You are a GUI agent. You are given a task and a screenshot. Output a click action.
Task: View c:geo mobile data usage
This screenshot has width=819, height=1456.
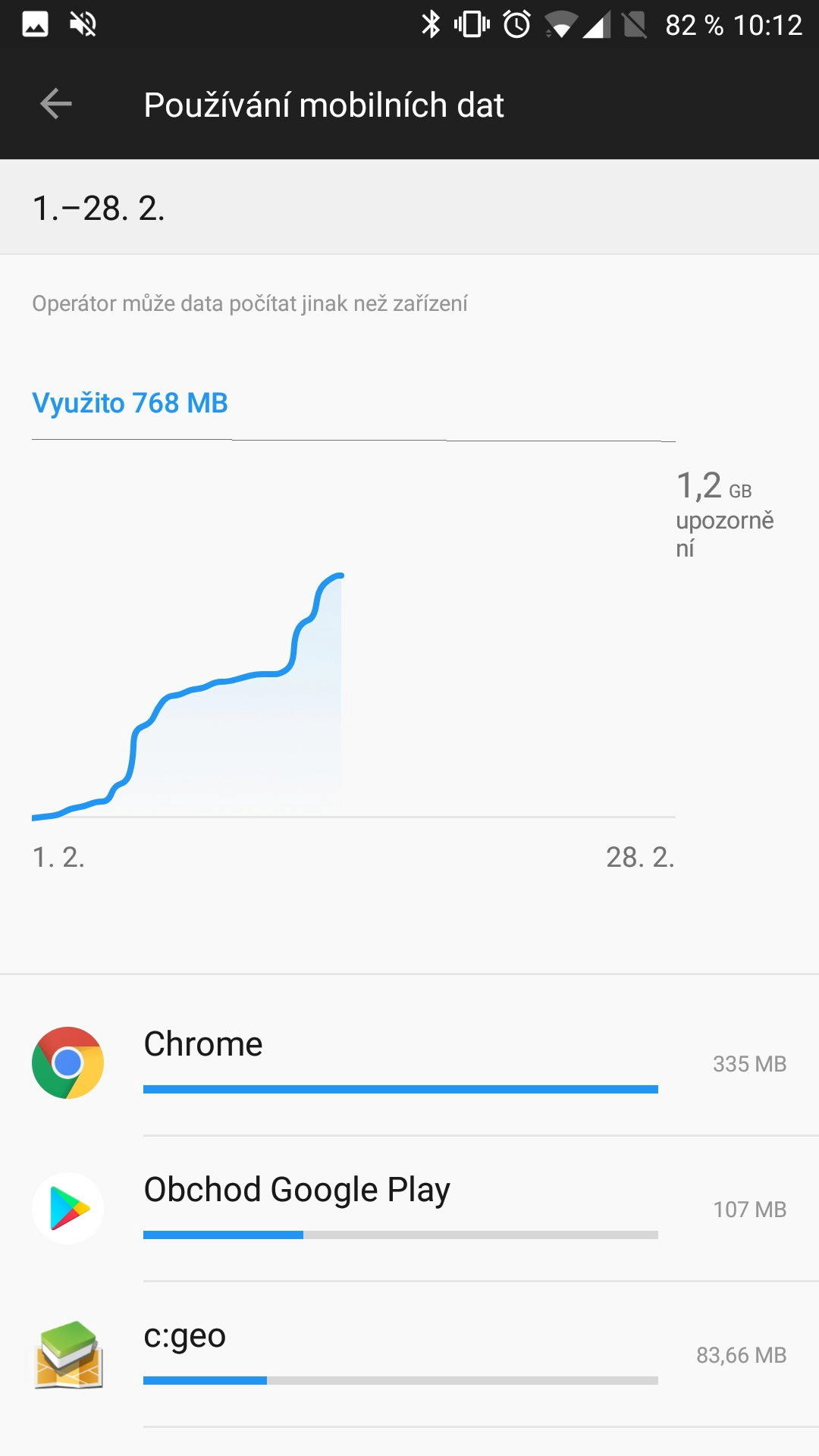click(409, 1354)
